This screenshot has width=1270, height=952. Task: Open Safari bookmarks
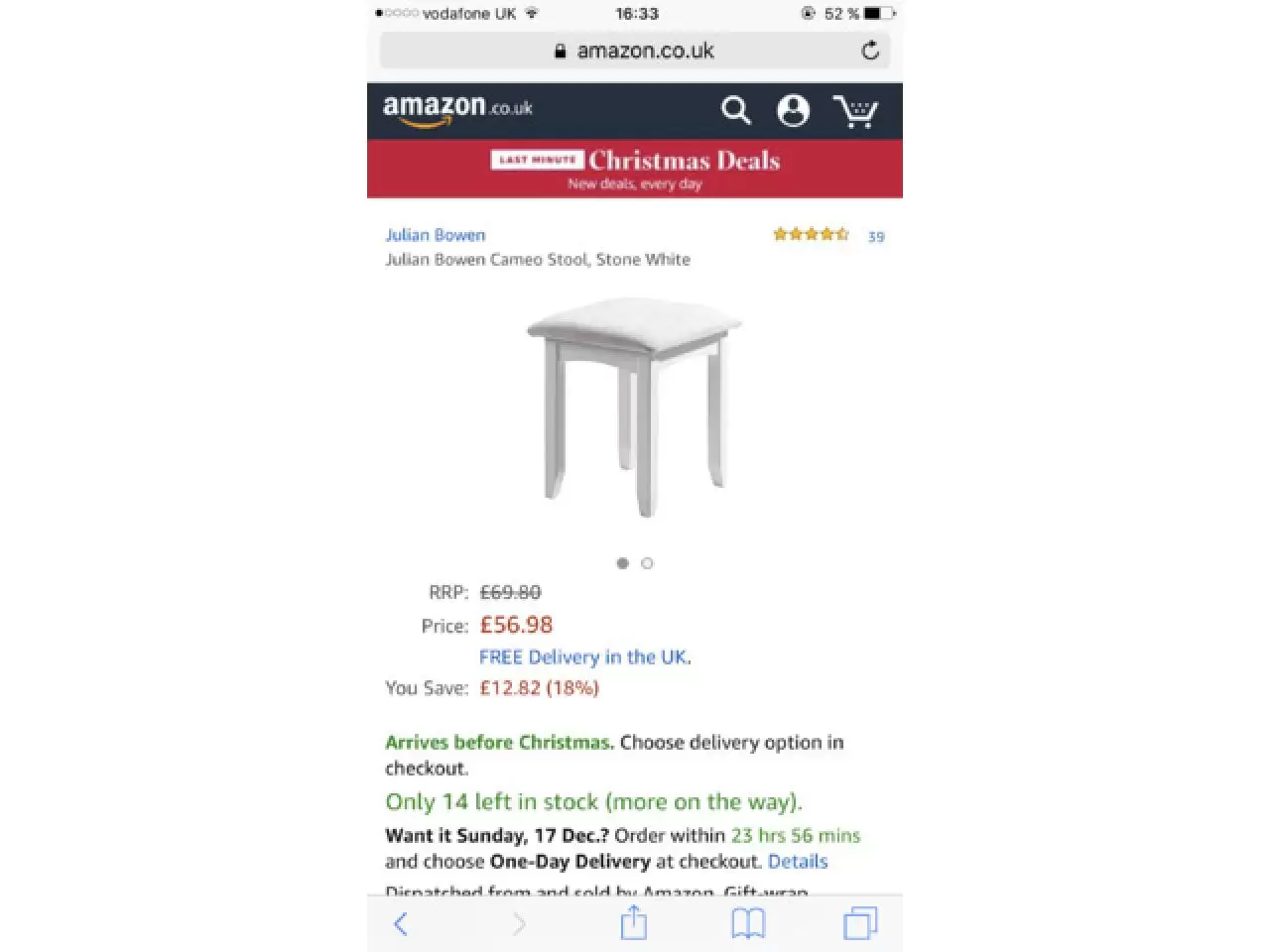pos(748,923)
